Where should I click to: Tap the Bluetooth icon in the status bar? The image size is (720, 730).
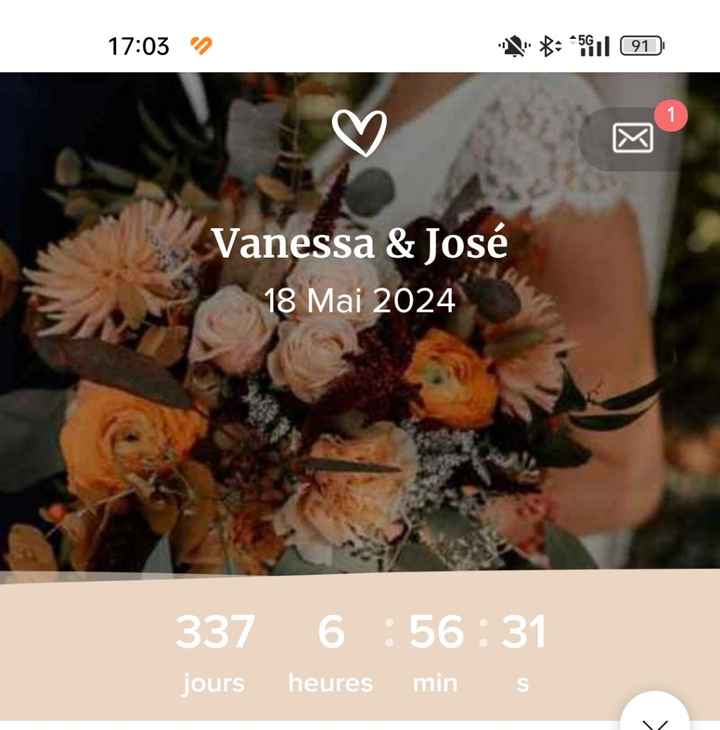coord(546,43)
